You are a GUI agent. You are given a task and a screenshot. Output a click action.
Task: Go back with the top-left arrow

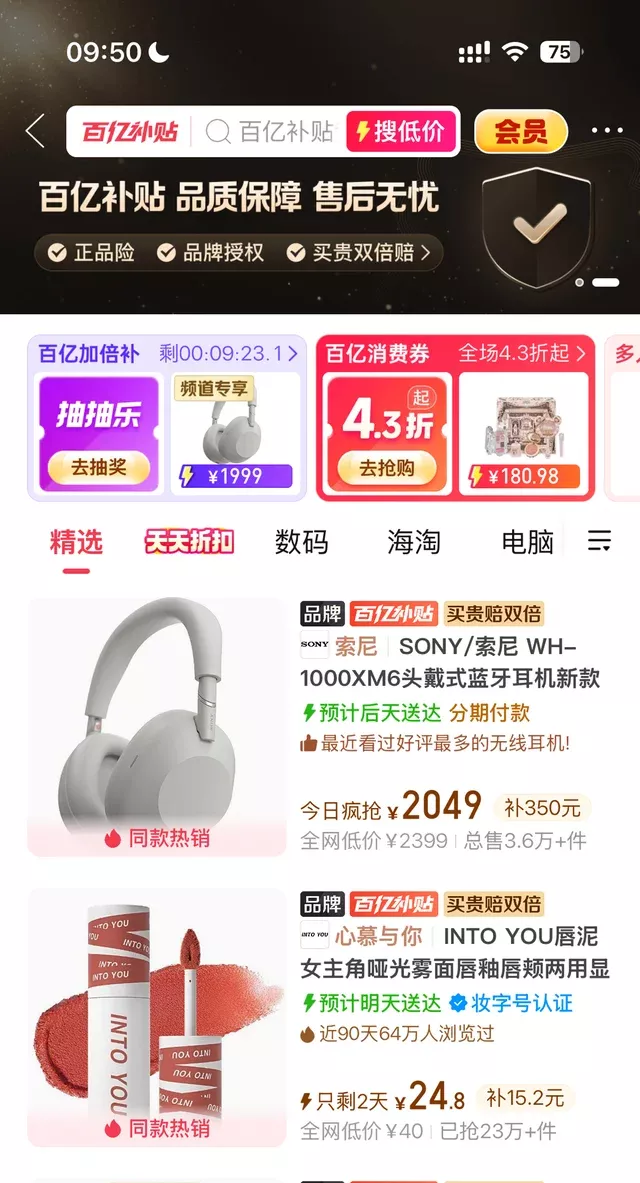point(36,131)
